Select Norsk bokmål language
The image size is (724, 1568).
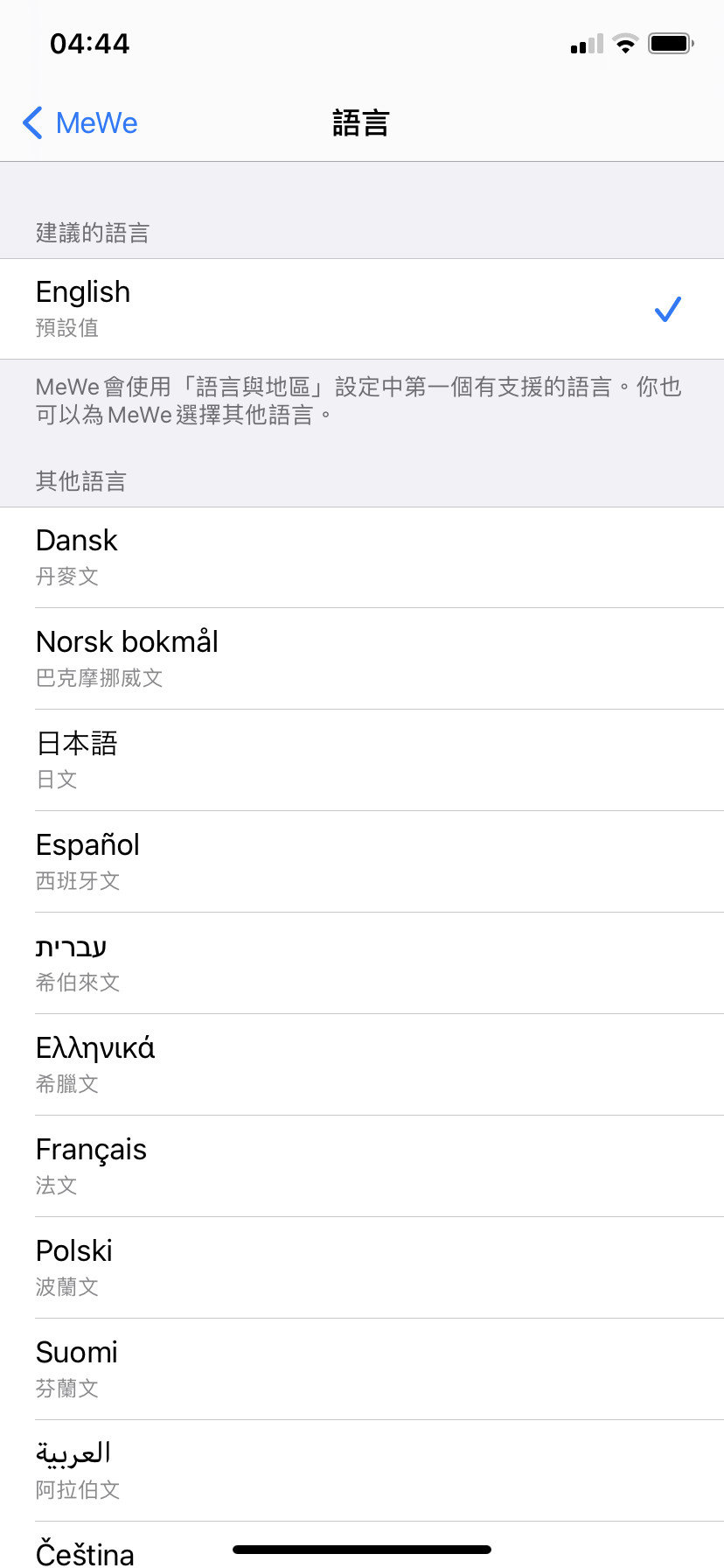click(362, 659)
